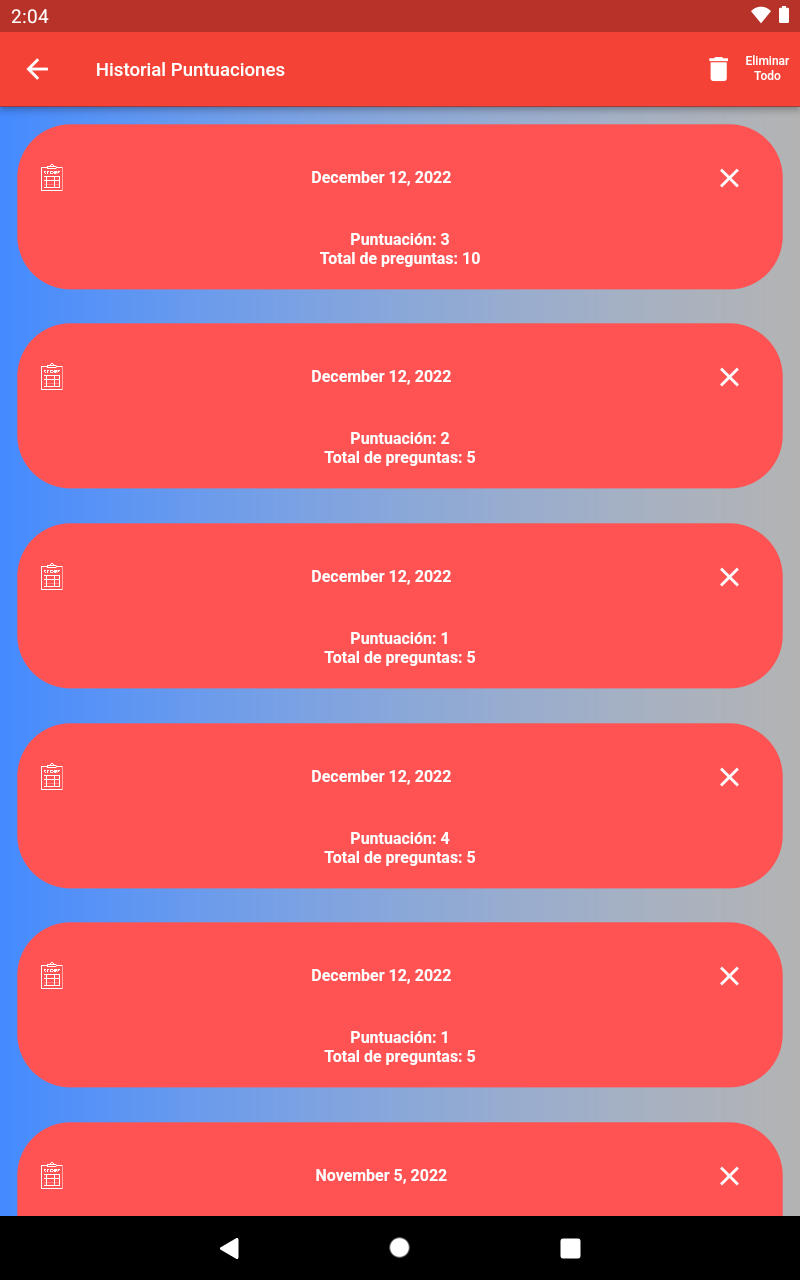The width and height of the screenshot is (800, 1280).
Task: Go back using the toolbar arrow
Action: coord(37,69)
